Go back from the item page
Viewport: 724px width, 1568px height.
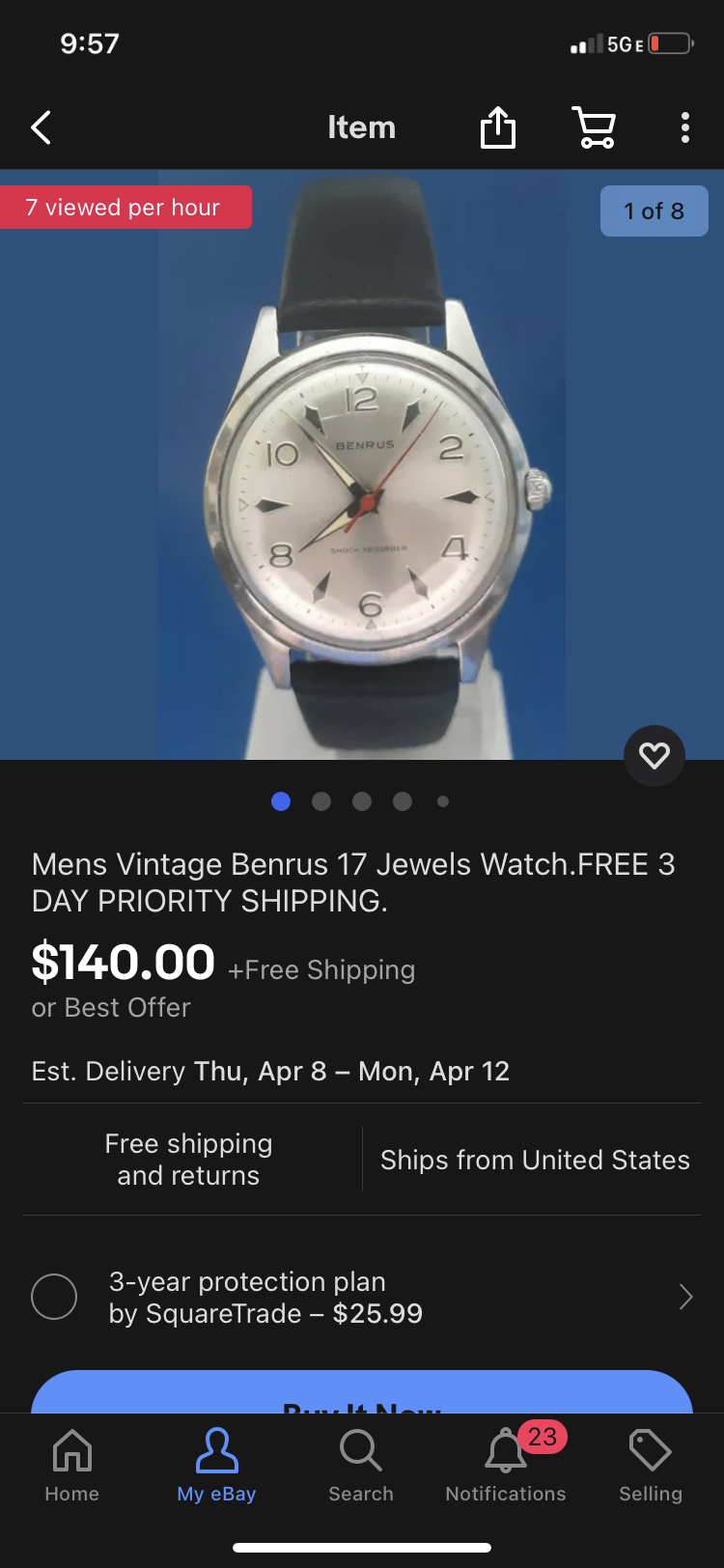pyautogui.click(x=41, y=127)
